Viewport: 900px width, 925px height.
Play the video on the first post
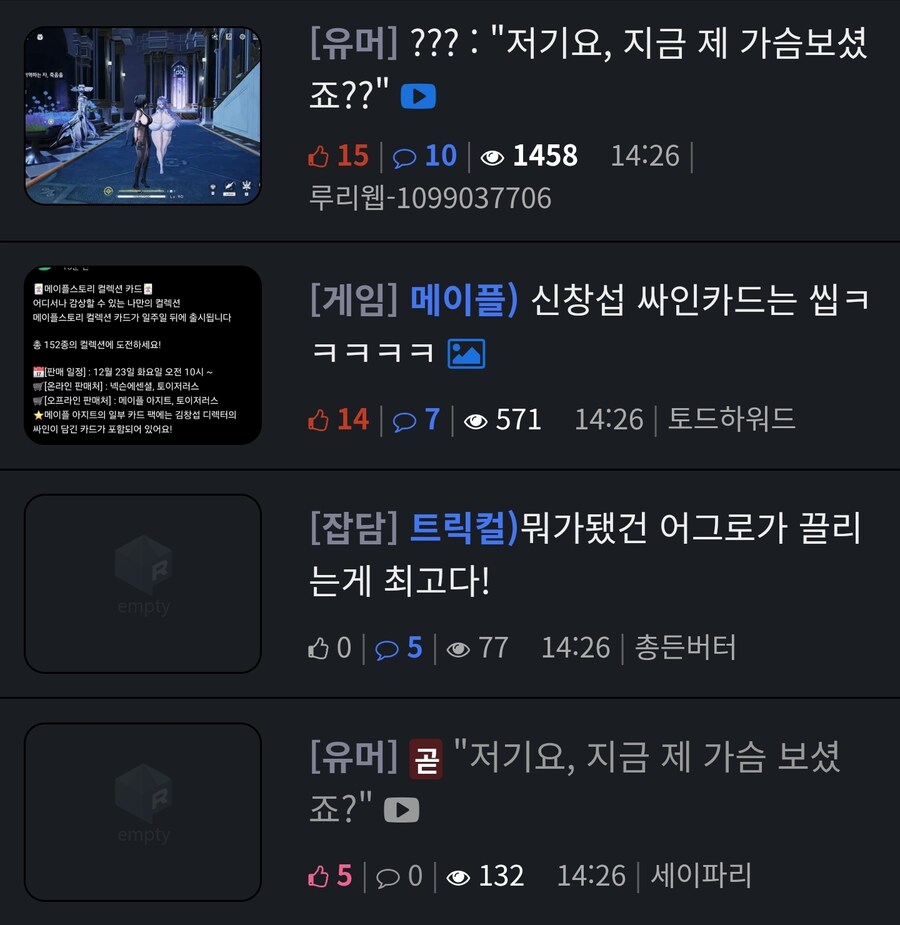click(x=418, y=96)
